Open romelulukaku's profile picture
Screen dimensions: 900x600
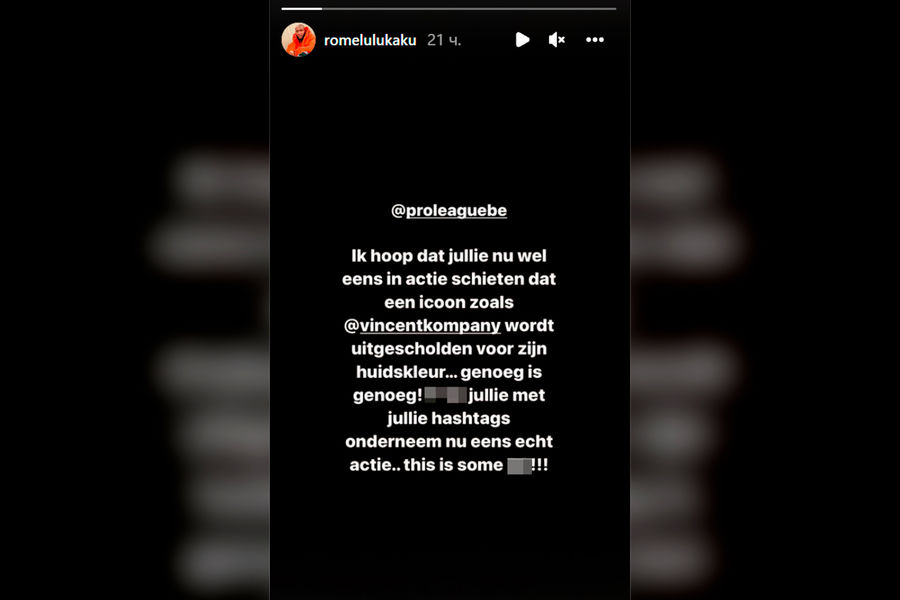[298, 40]
